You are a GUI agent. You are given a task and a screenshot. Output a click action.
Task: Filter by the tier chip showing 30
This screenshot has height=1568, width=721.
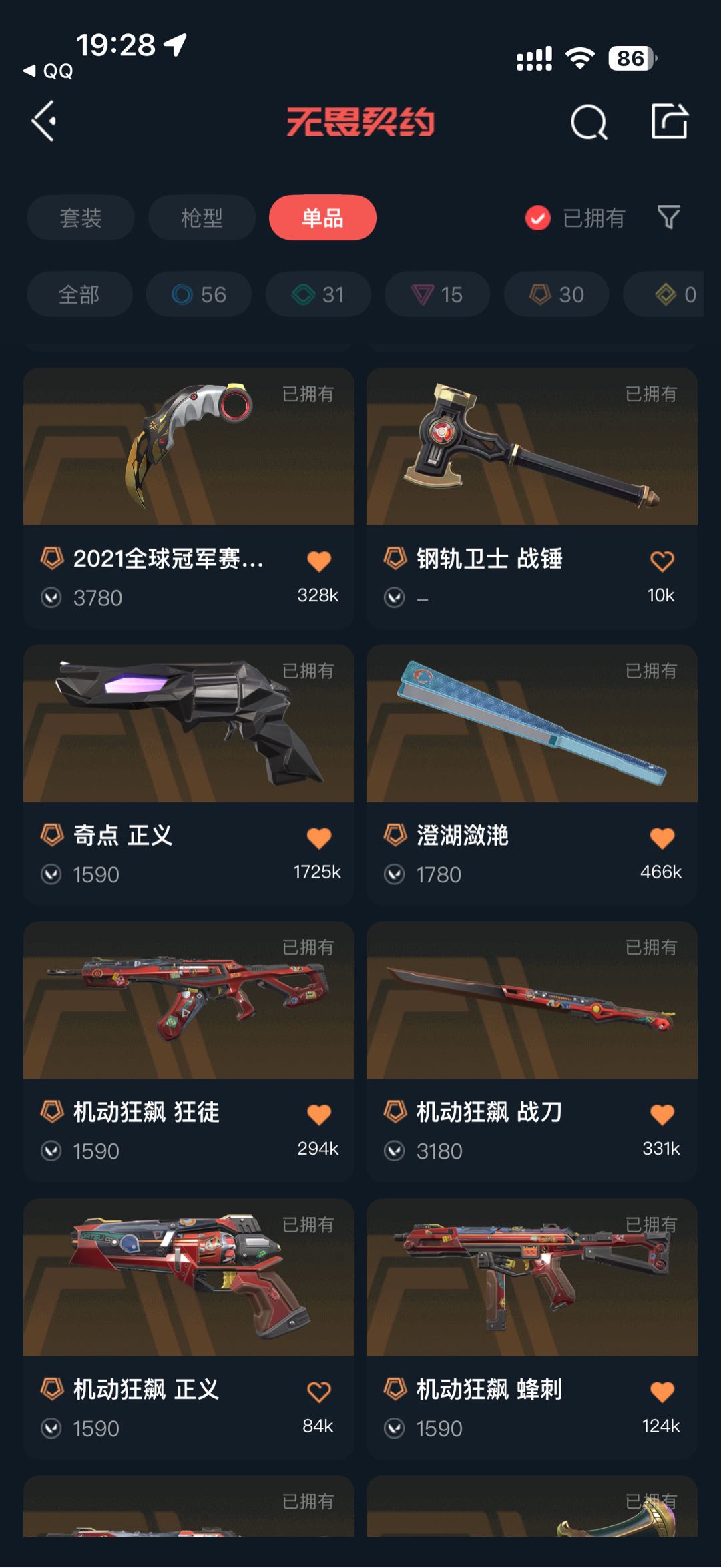coord(557,294)
